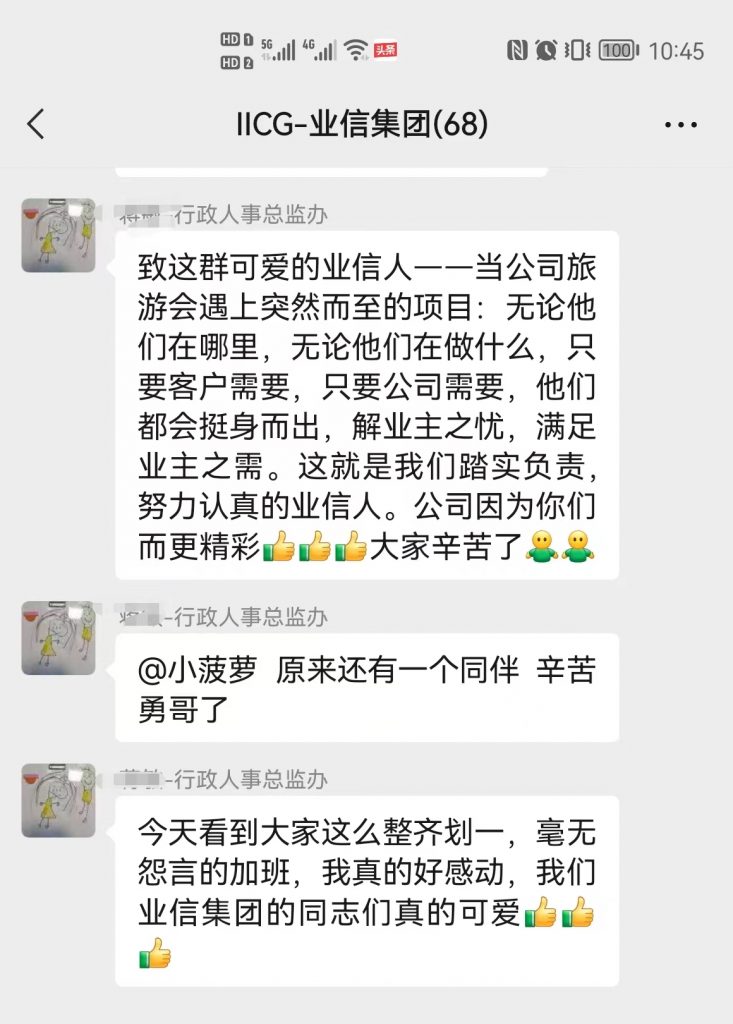Open the group chat overflow menu
Screen dimensions: 733x1024
click(681, 125)
